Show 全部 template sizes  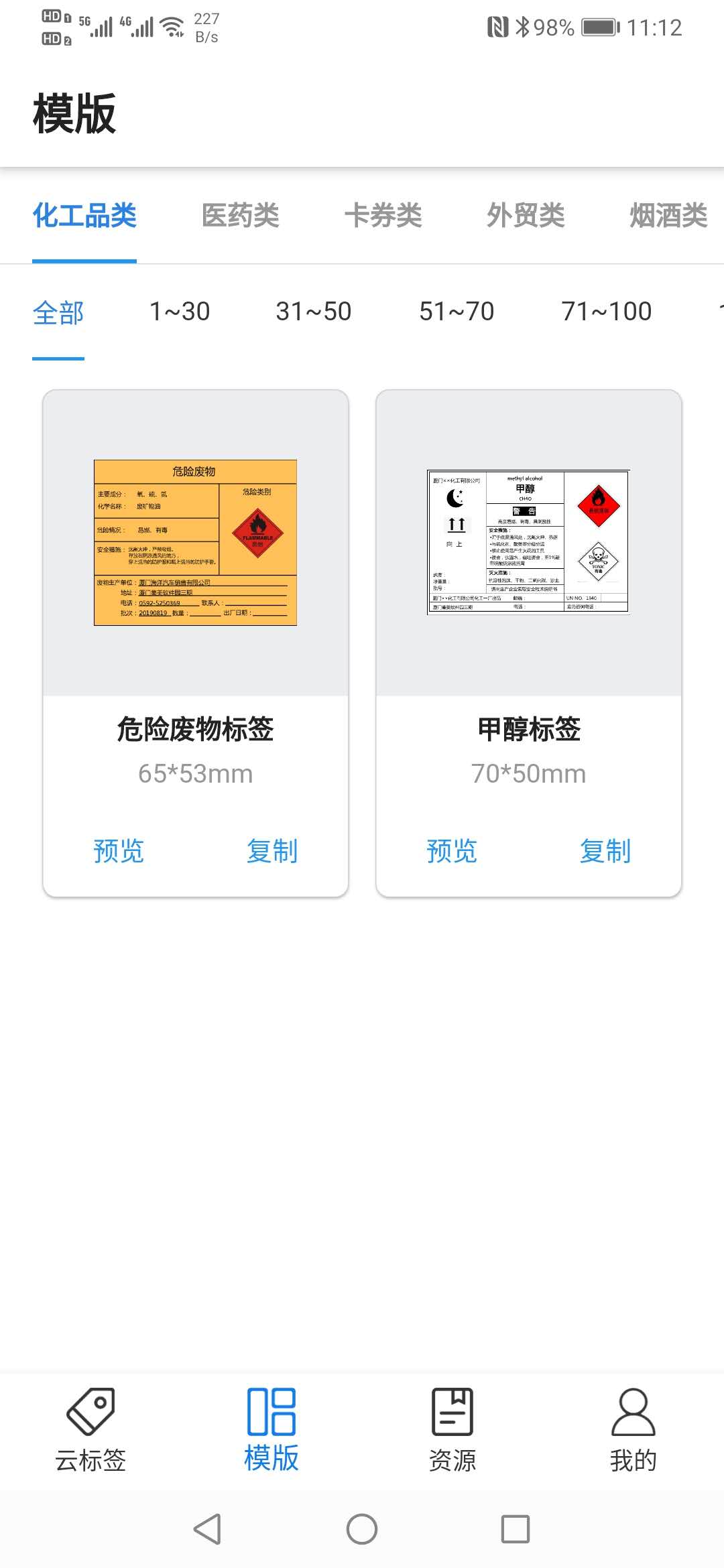pos(58,313)
